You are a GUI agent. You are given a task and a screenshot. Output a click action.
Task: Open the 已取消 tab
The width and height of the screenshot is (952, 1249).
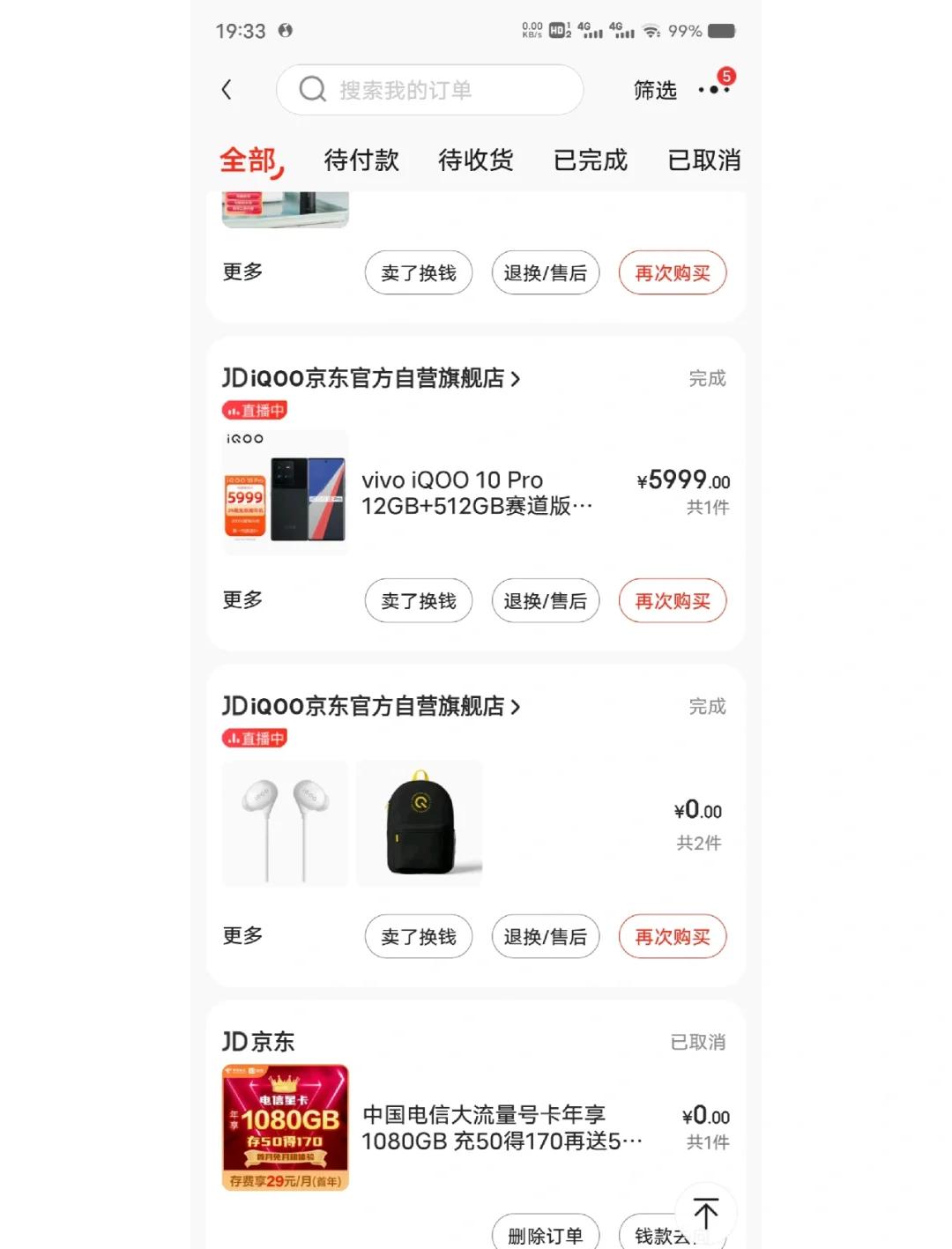[703, 160]
